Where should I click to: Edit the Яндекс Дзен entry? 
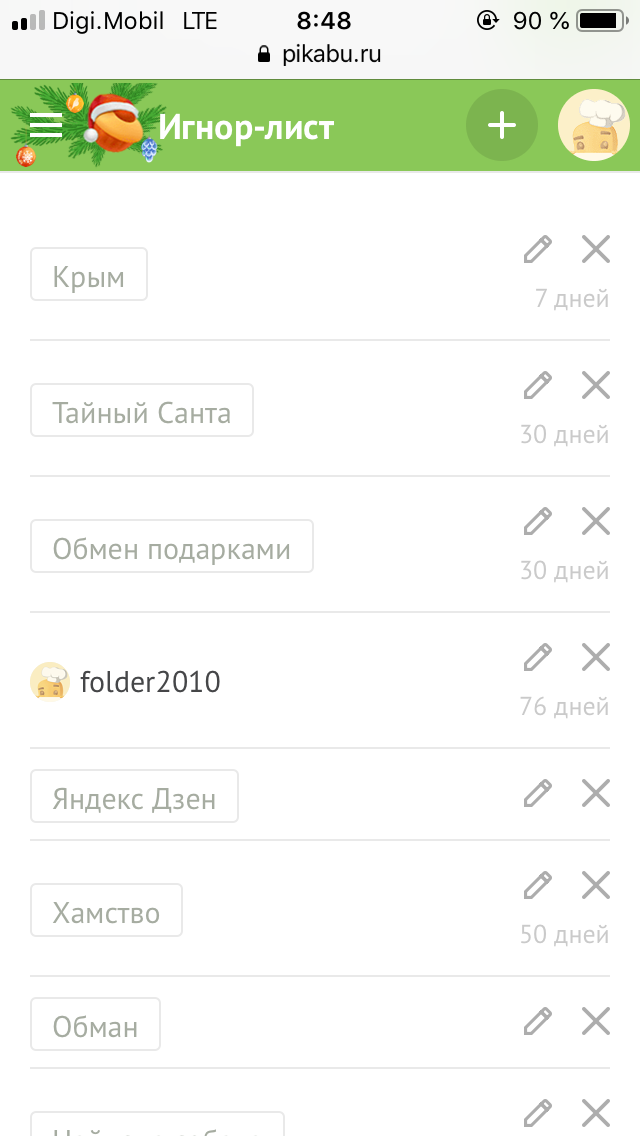(538, 794)
